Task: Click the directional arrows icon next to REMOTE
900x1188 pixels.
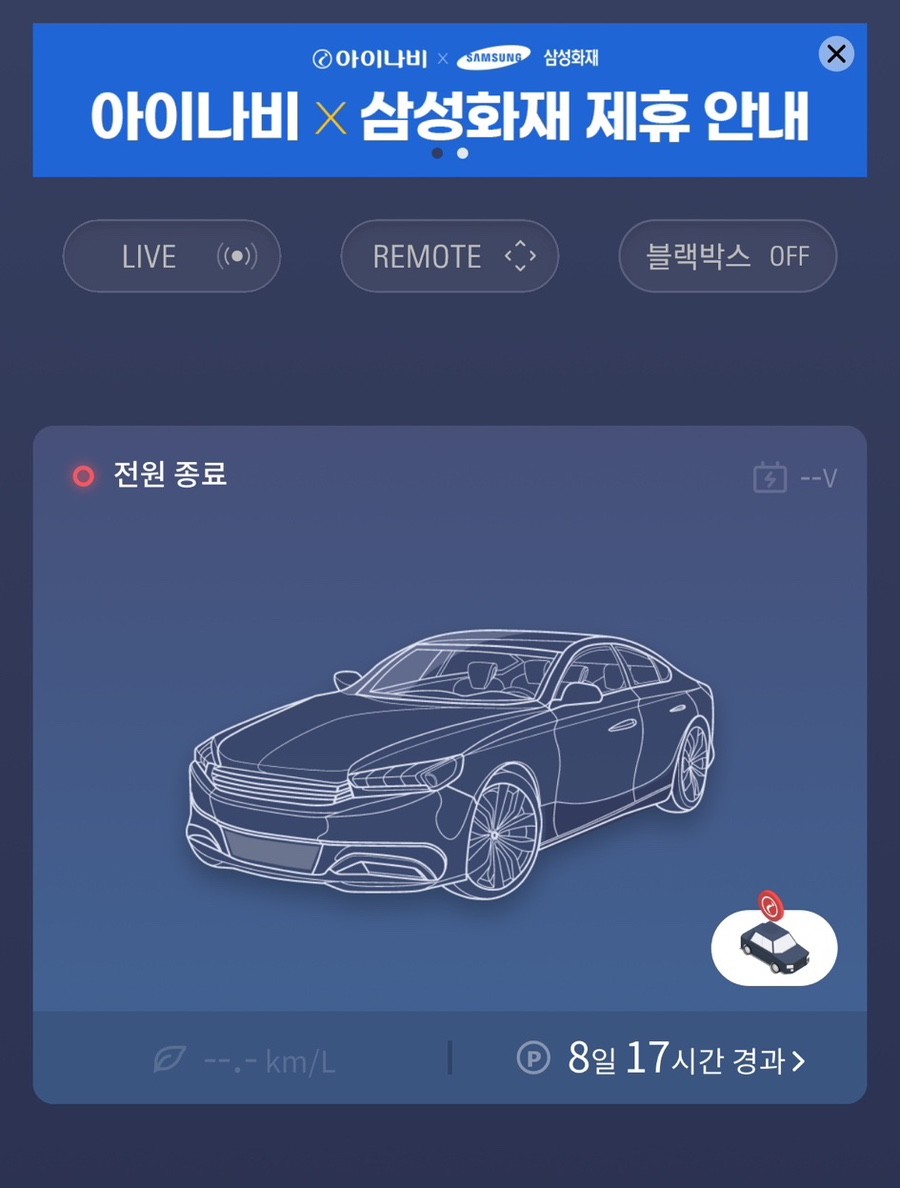Action: coord(520,256)
